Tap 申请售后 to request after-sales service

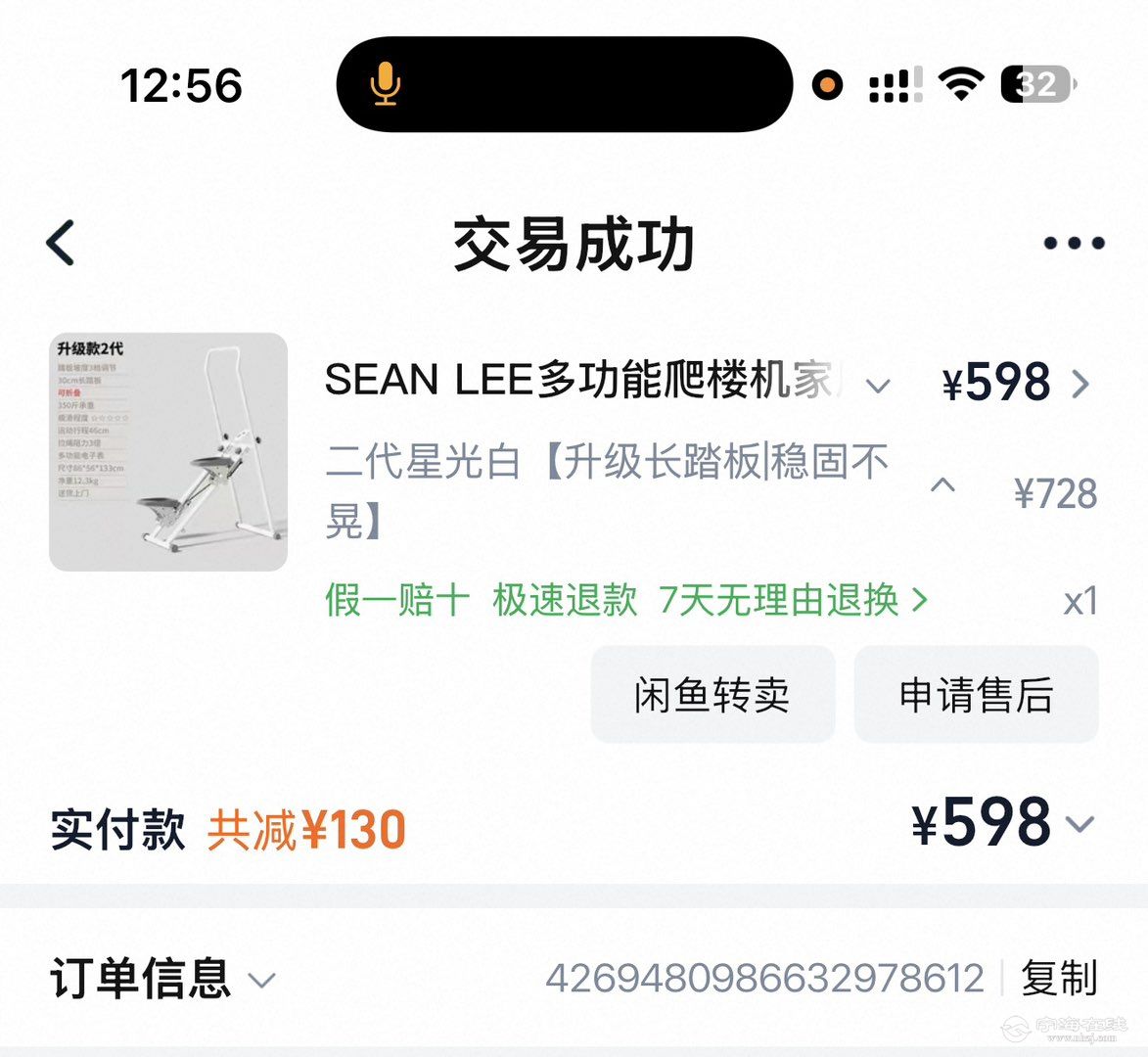point(976,695)
